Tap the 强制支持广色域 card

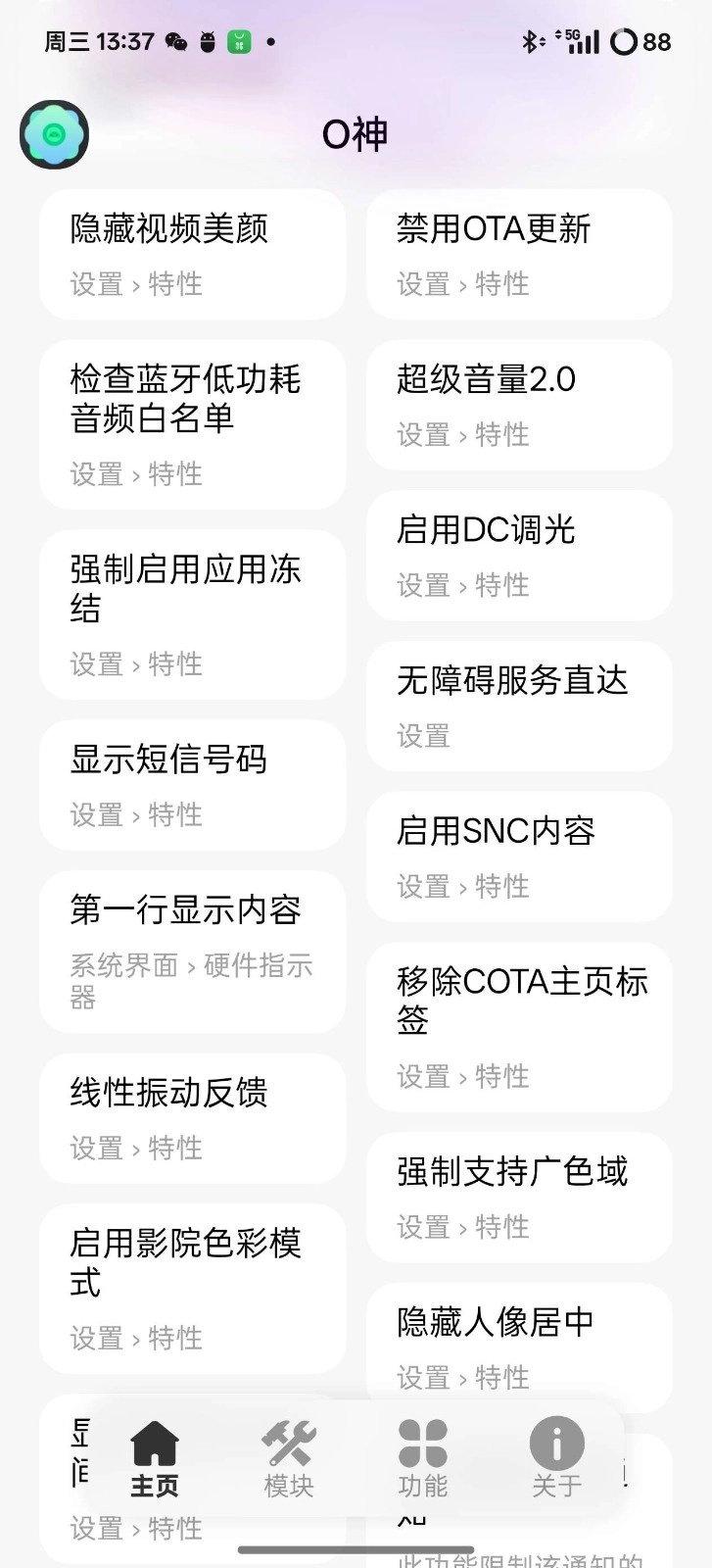(519, 1197)
